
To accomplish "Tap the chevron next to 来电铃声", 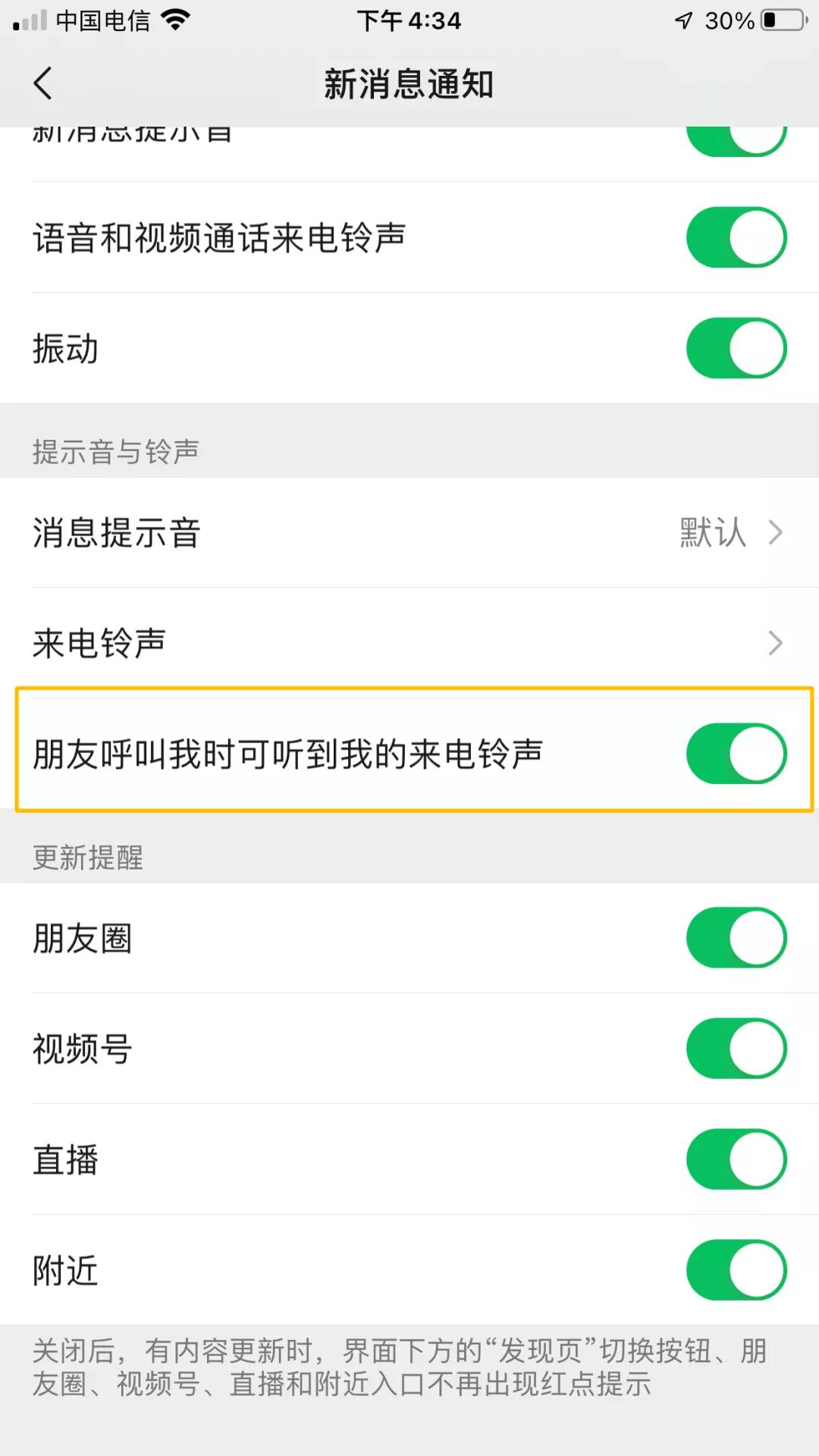I will (775, 643).
